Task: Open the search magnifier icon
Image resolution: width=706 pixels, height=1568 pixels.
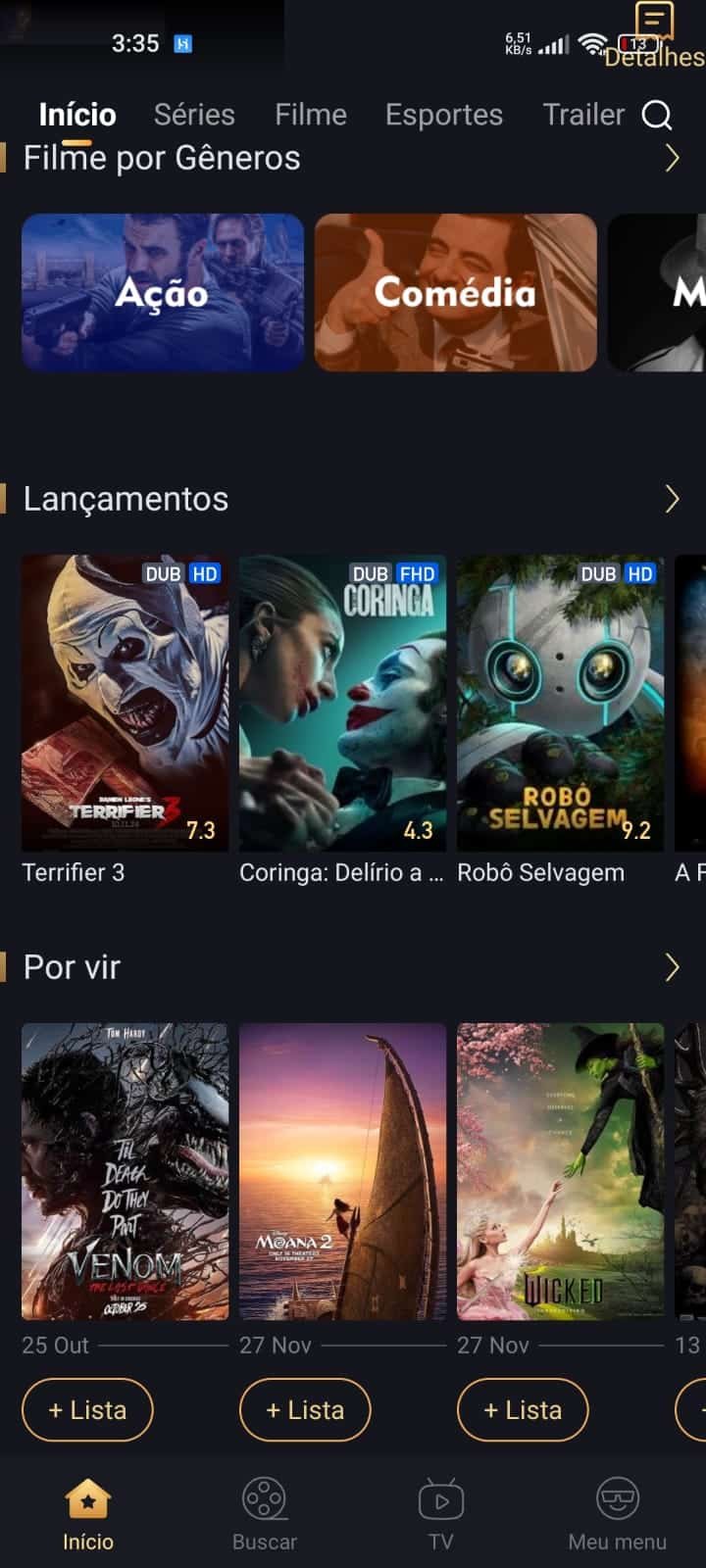Action: (657, 116)
